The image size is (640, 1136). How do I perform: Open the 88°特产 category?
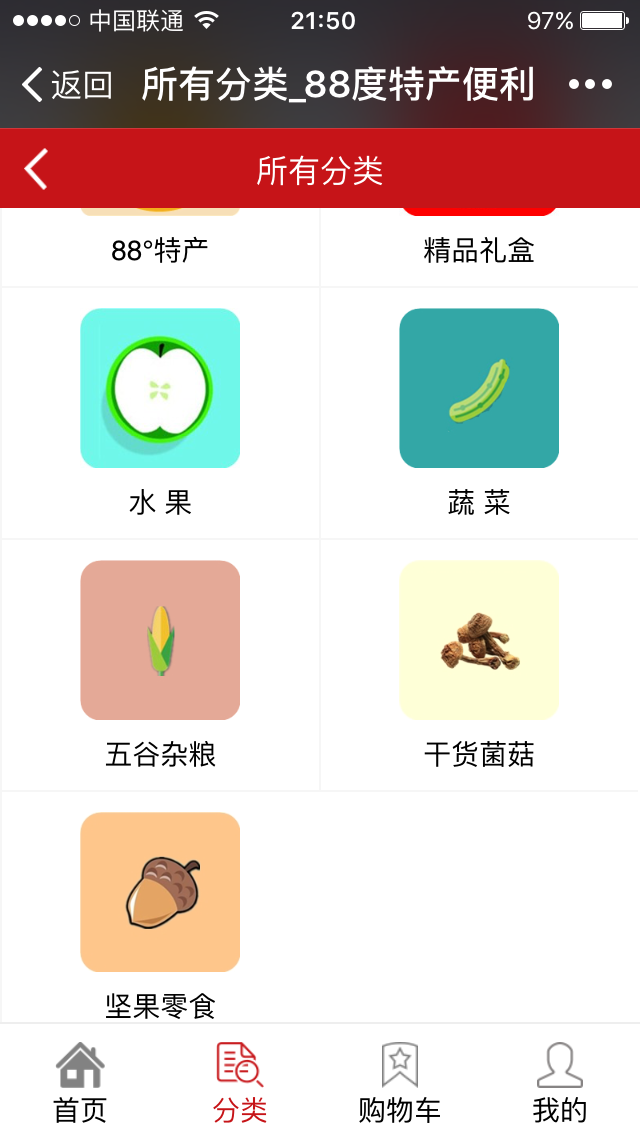pyautogui.click(x=160, y=248)
